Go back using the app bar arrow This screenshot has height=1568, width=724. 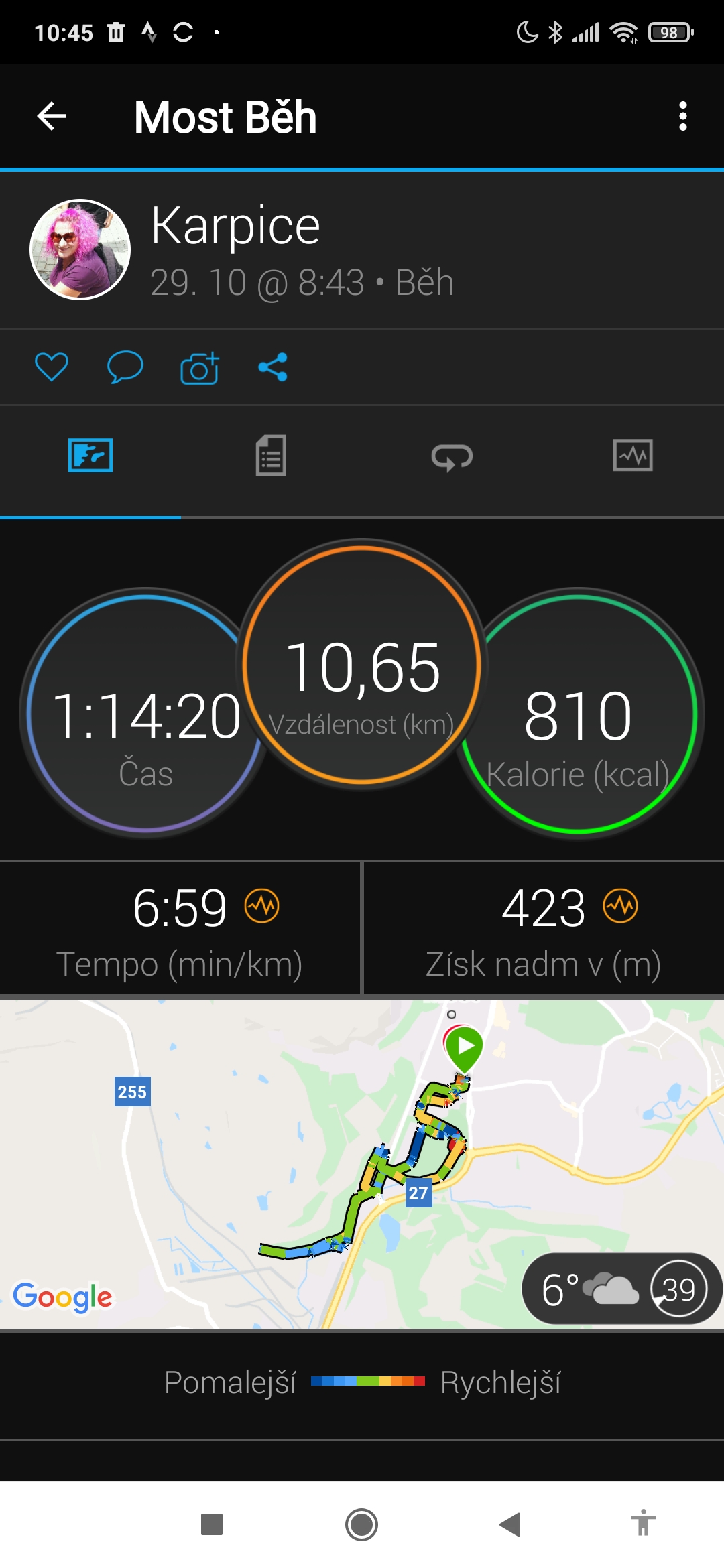point(52,117)
